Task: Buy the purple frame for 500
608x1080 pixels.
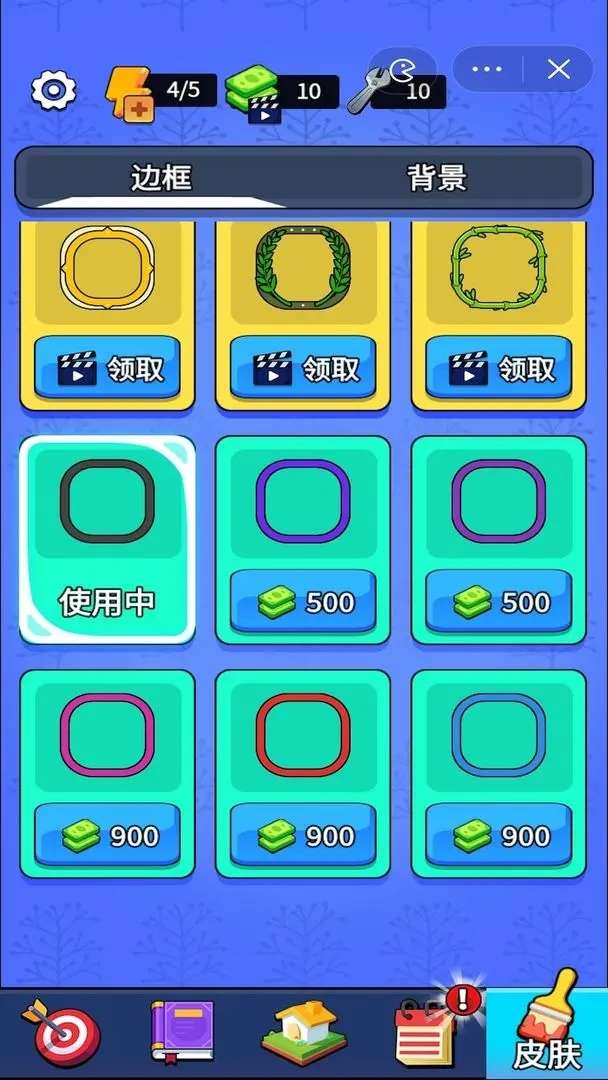Action: coord(500,602)
